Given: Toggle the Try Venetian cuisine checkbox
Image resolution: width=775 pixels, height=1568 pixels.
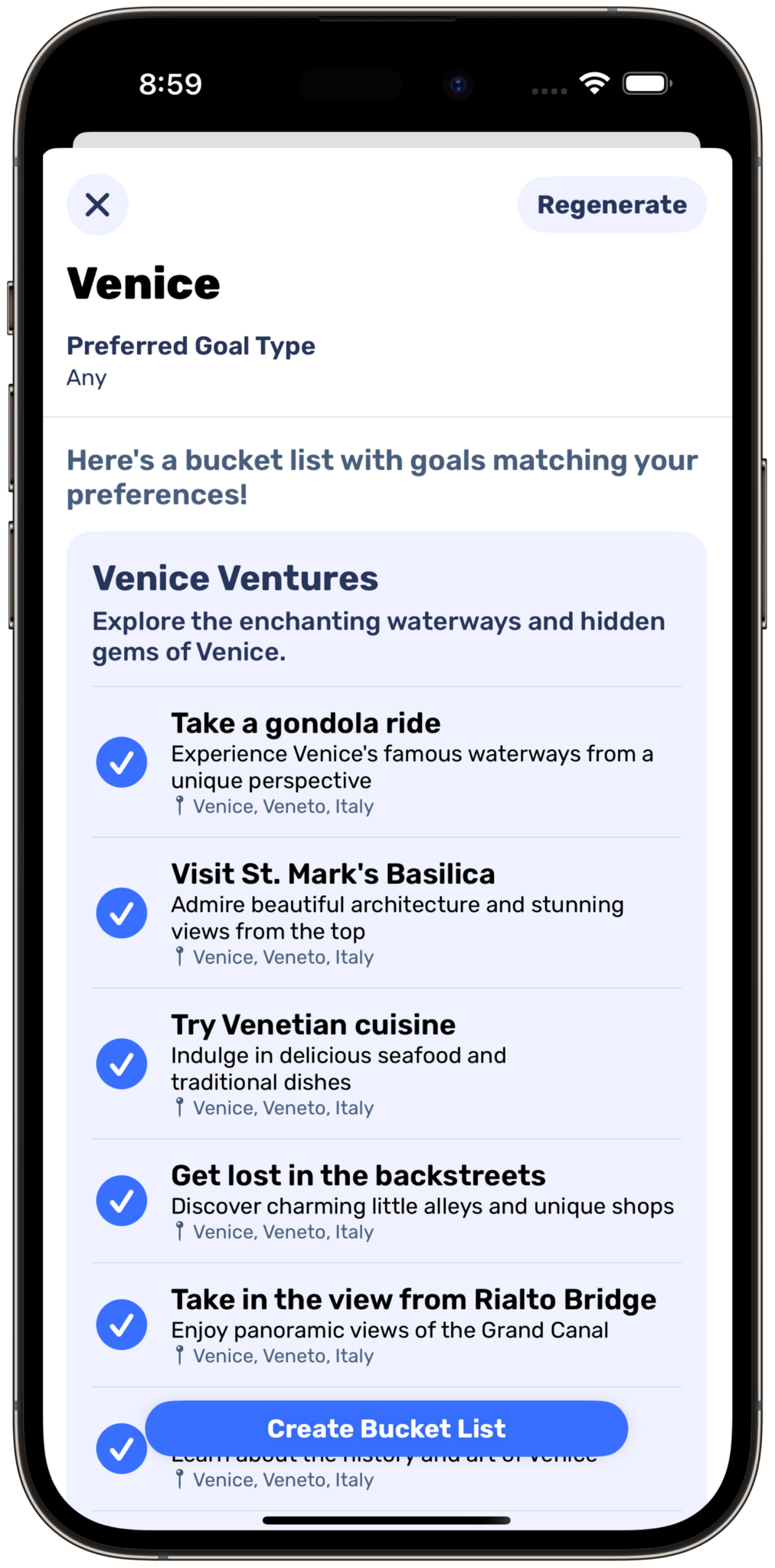Looking at the screenshot, I should point(122,1063).
